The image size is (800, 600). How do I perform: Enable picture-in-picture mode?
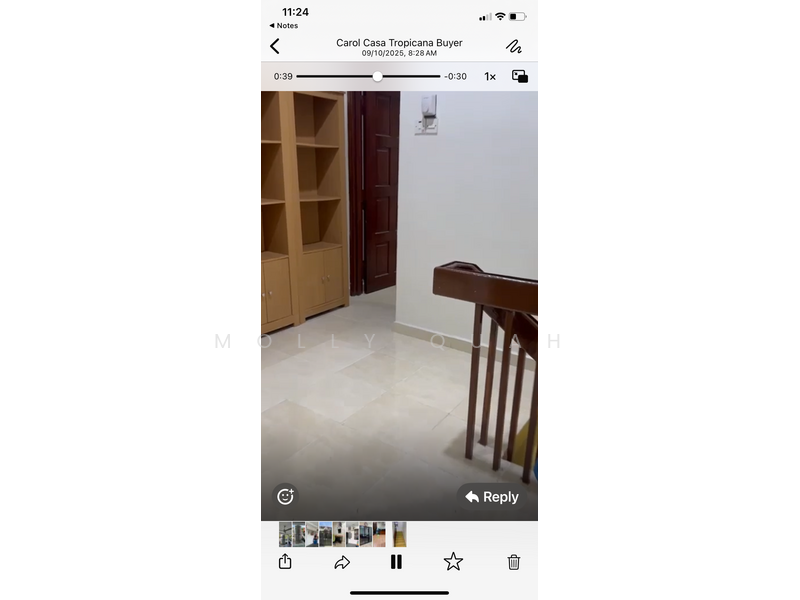(520, 76)
